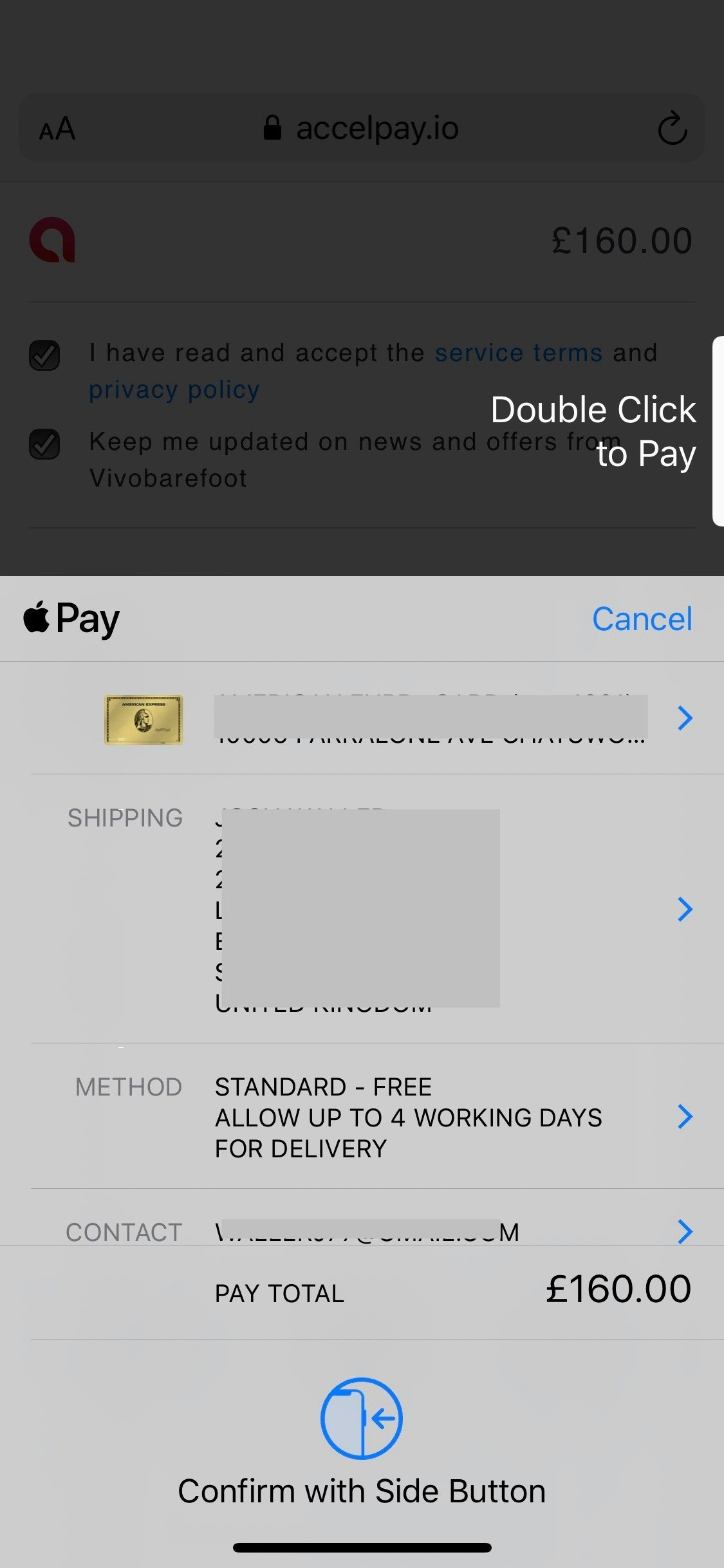Expand the payment card details chevron
The image size is (724, 1568).
click(x=685, y=718)
